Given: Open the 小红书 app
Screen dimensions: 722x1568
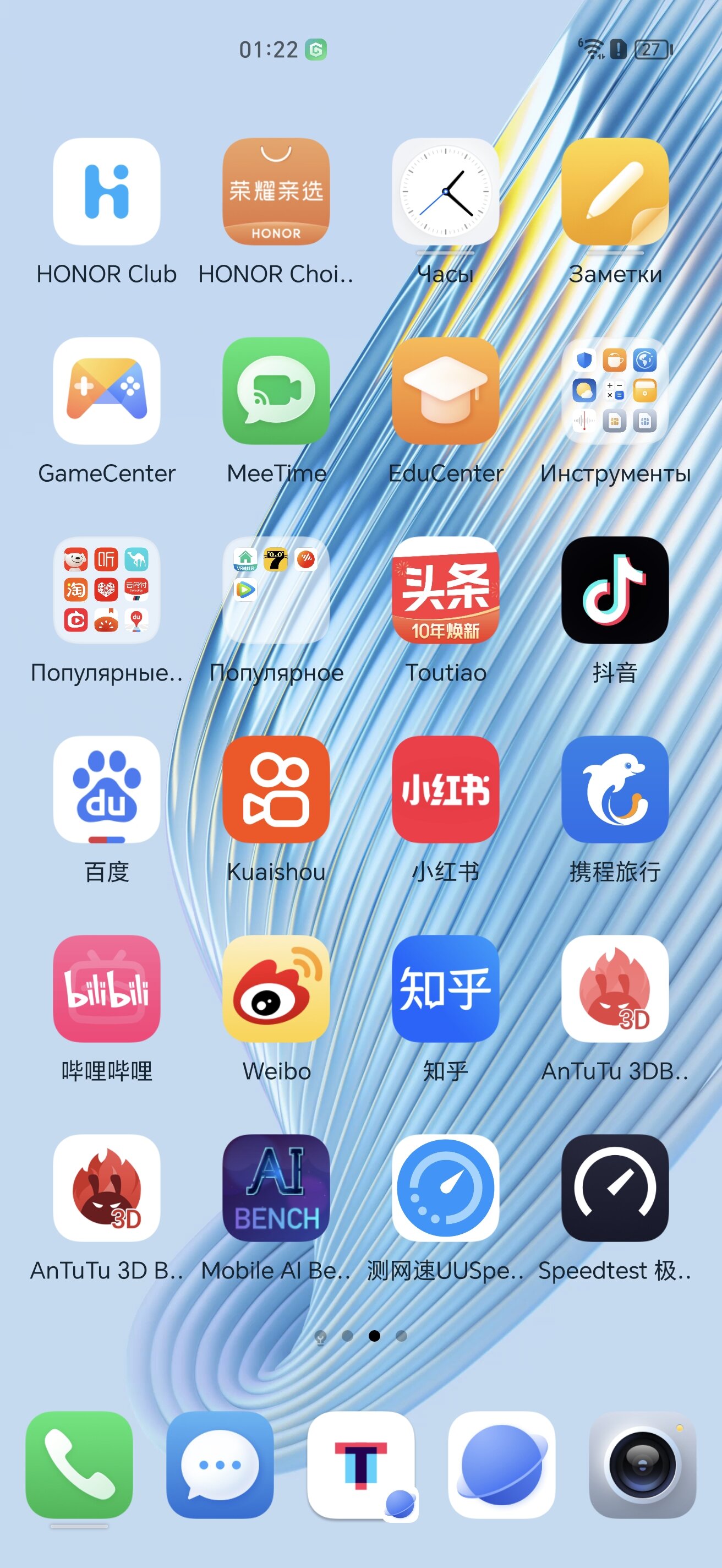Looking at the screenshot, I should coord(446,790).
